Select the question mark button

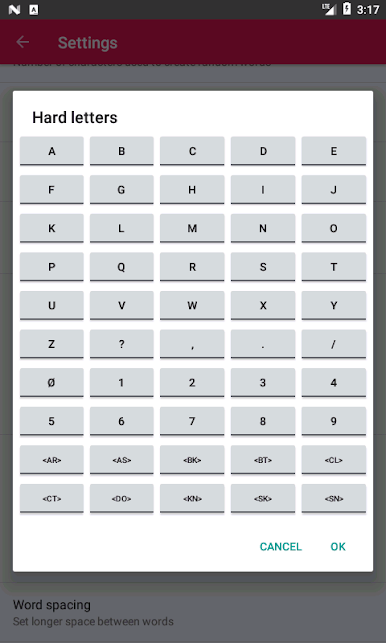click(122, 344)
